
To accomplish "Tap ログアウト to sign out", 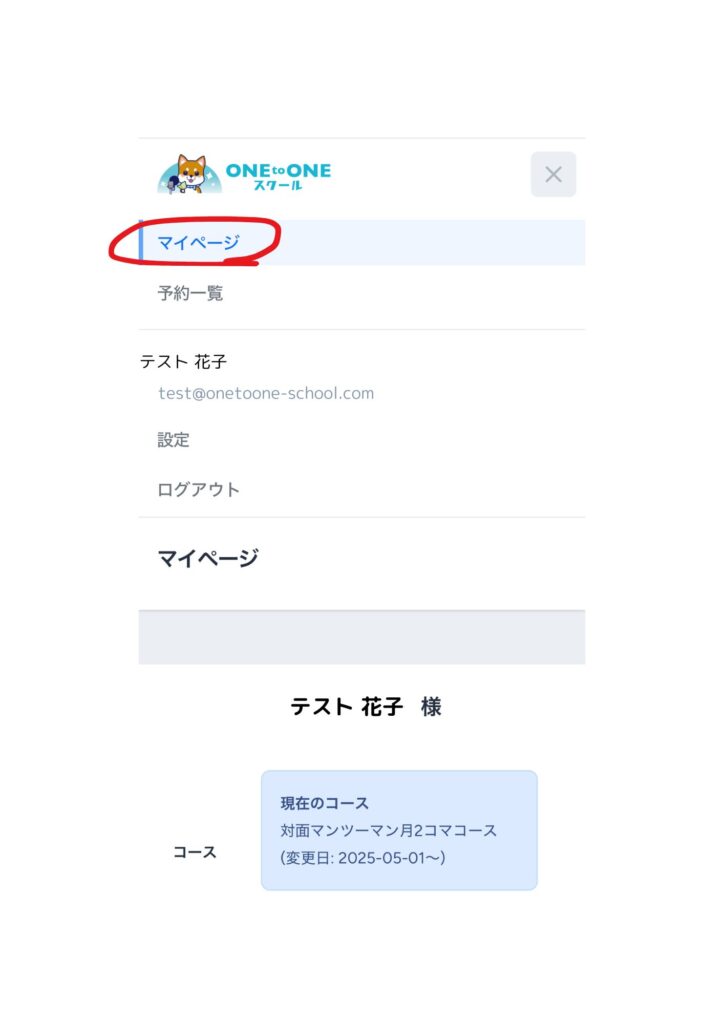I will [198, 490].
